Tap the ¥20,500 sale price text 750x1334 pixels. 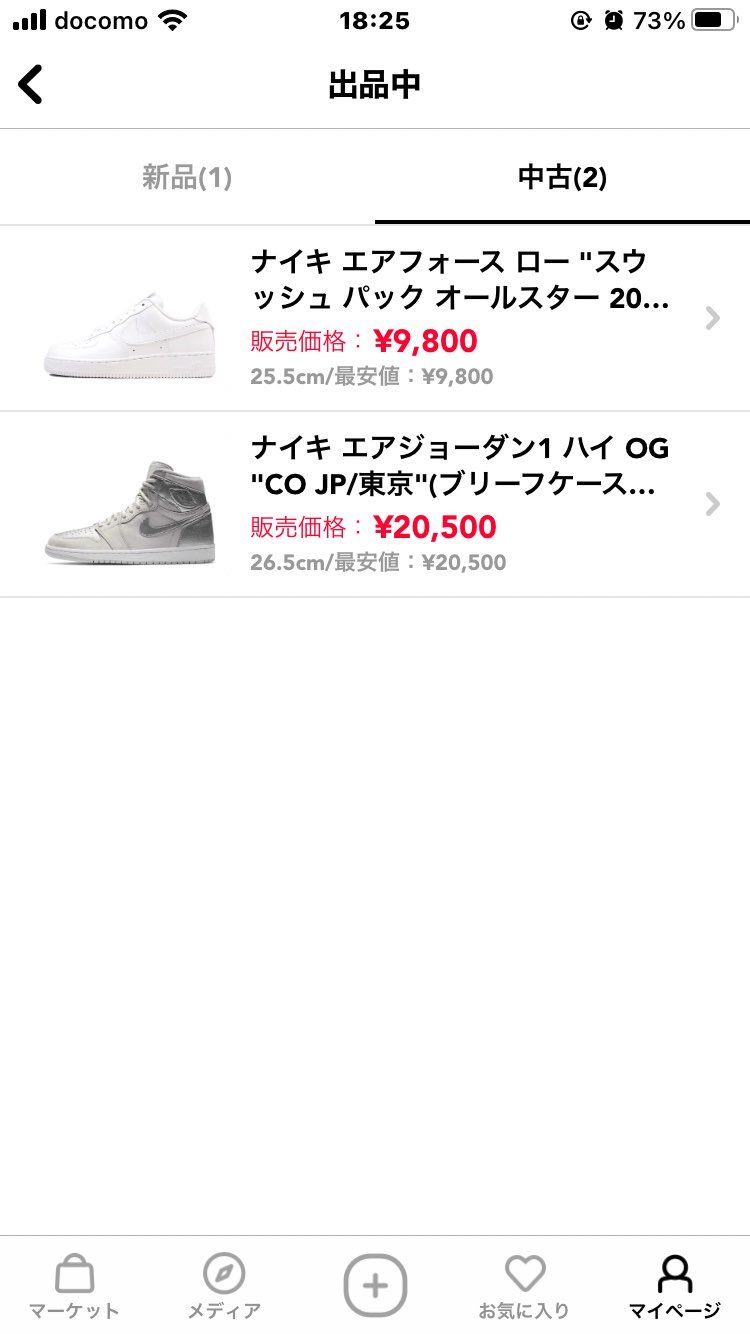[435, 527]
